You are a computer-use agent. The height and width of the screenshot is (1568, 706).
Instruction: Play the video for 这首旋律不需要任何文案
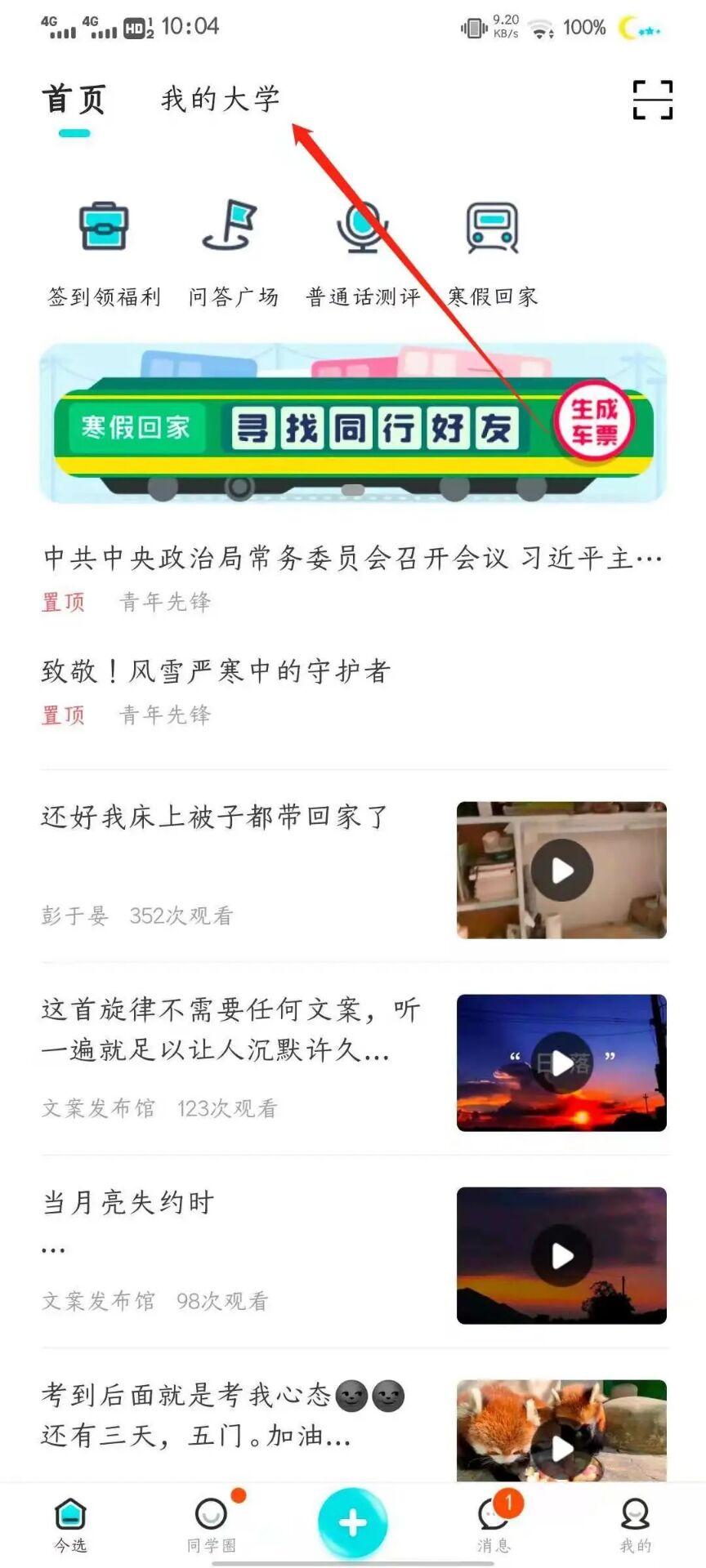pos(561,1062)
